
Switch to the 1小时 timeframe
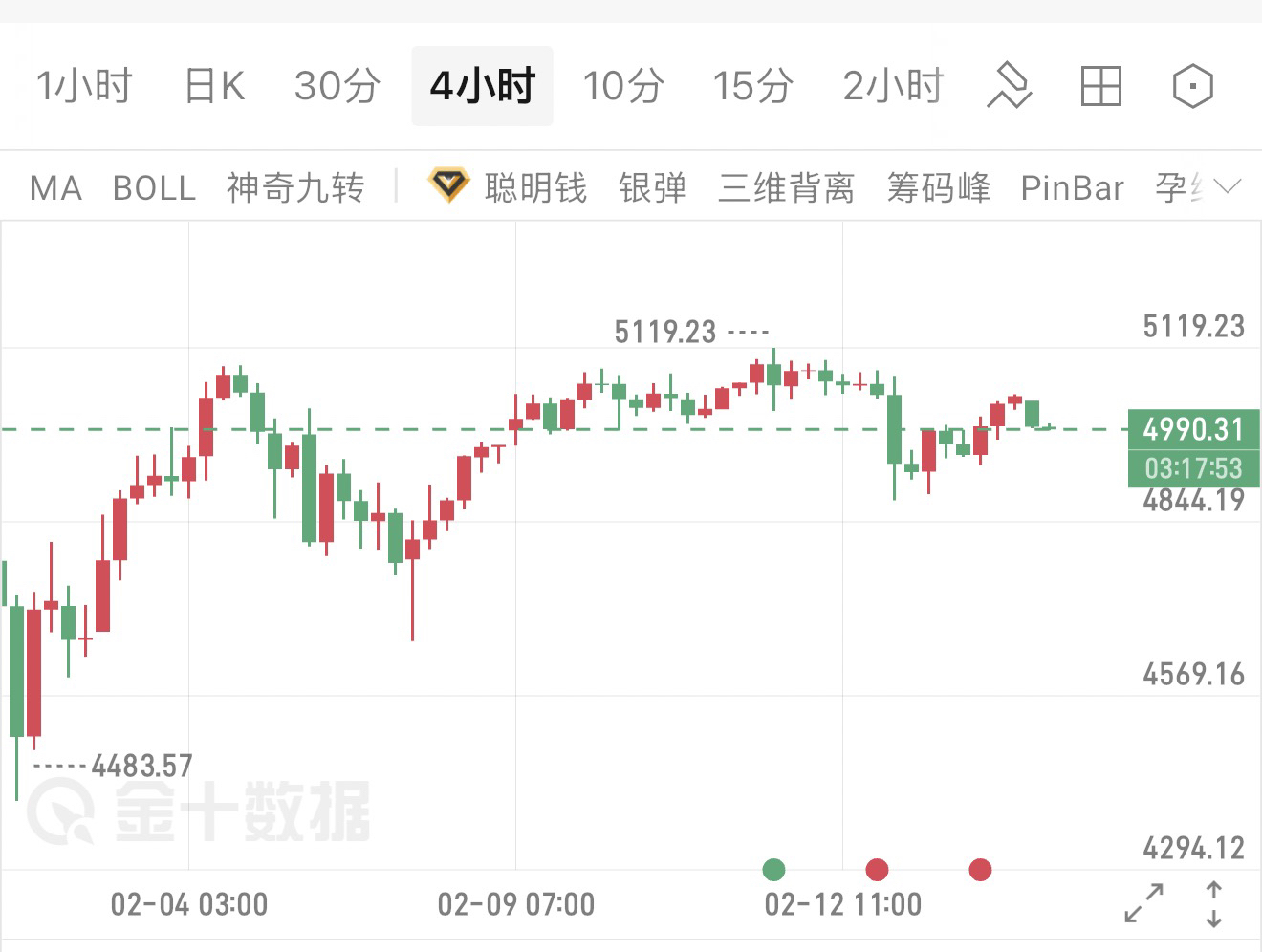(x=84, y=86)
